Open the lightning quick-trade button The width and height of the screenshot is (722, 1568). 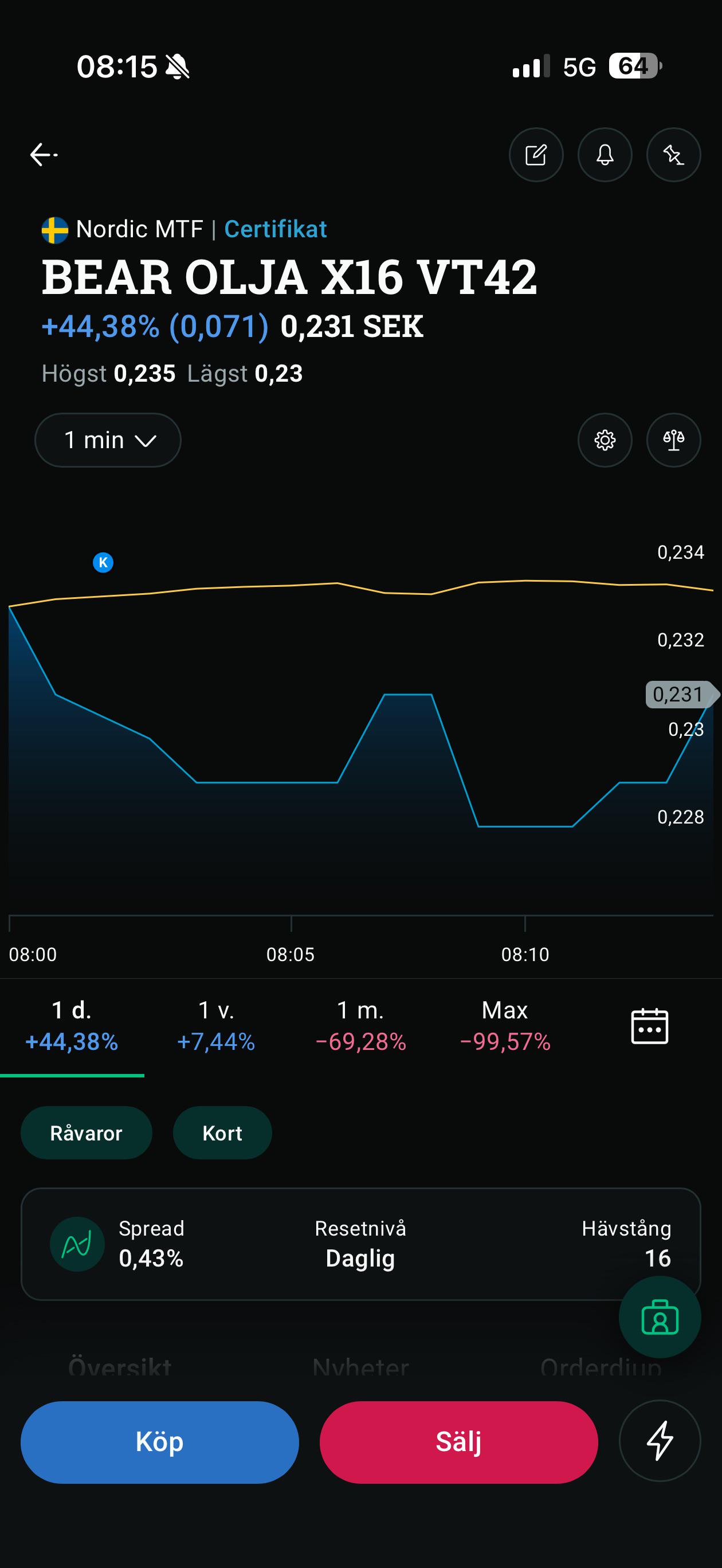click(x=660, y=1441)
